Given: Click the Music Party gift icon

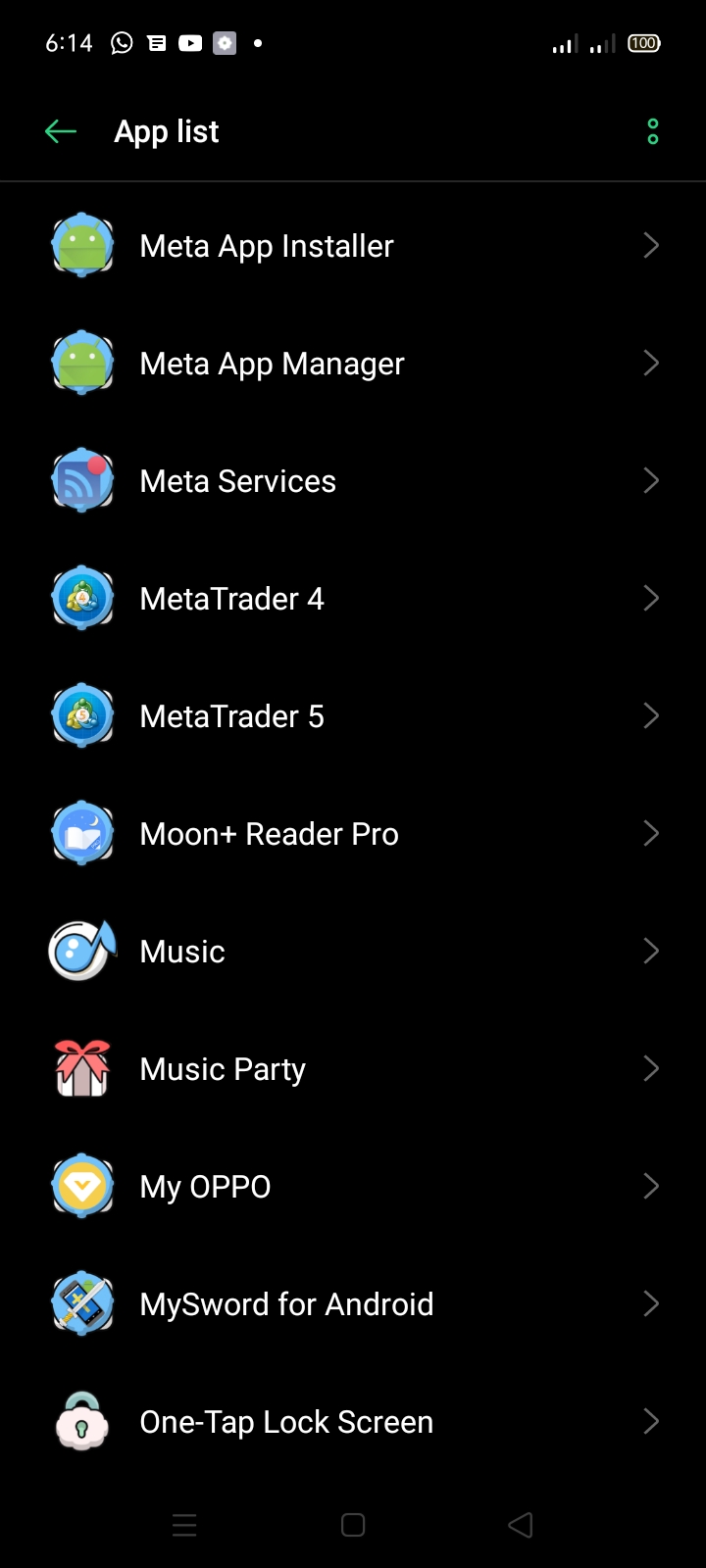Looking at the screenshot, I should click(82, 1068).
